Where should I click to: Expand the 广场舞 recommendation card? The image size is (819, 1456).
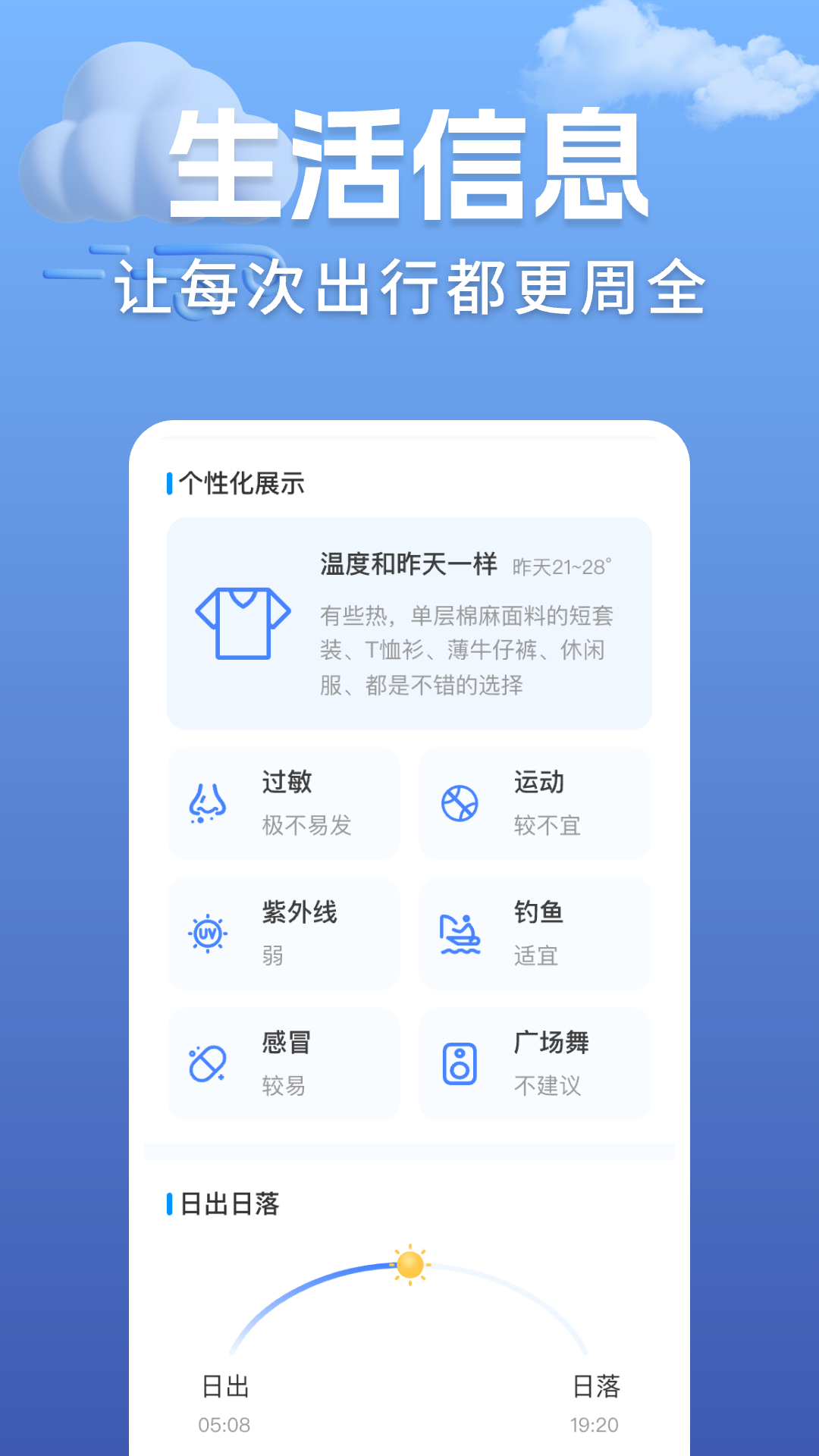535,1063
